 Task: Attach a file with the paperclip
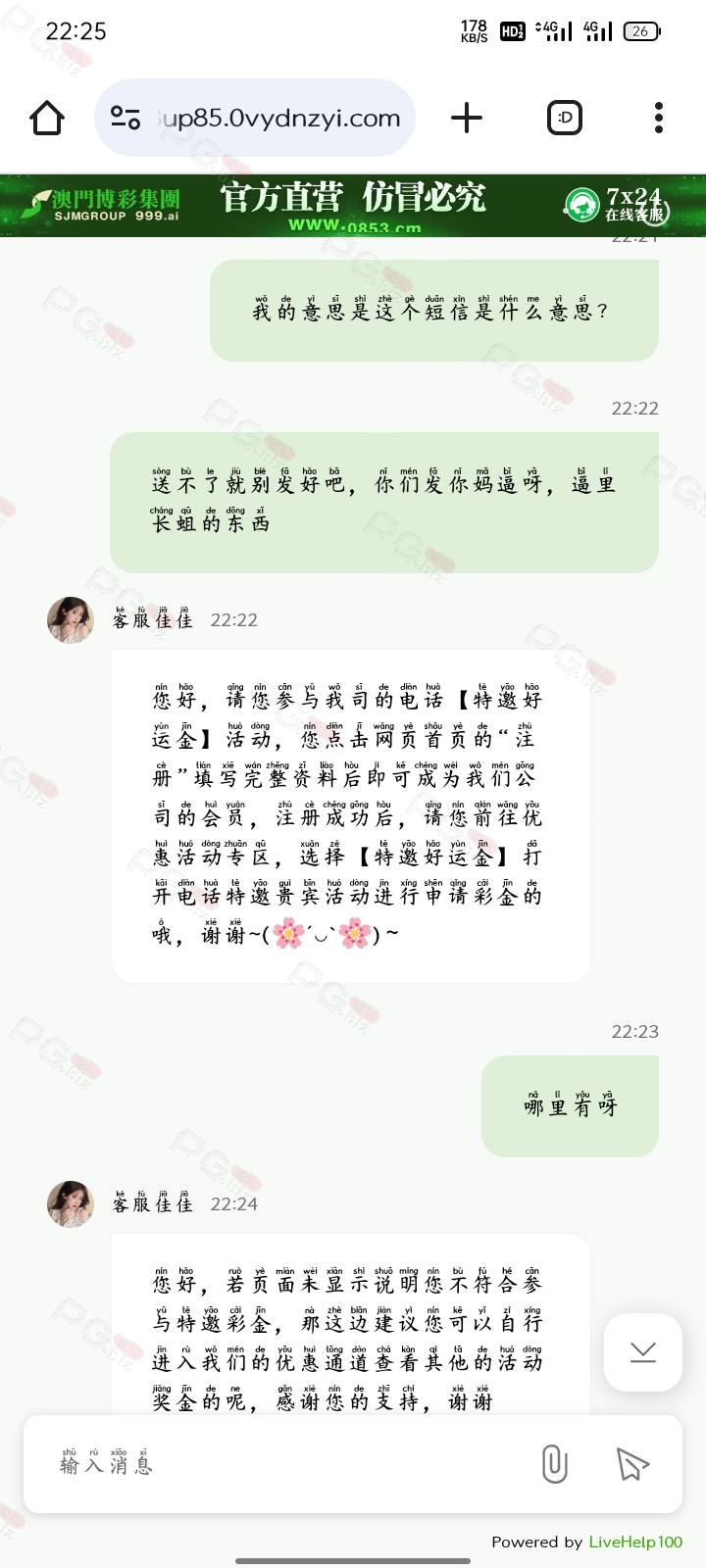[x=555, y=1464]
